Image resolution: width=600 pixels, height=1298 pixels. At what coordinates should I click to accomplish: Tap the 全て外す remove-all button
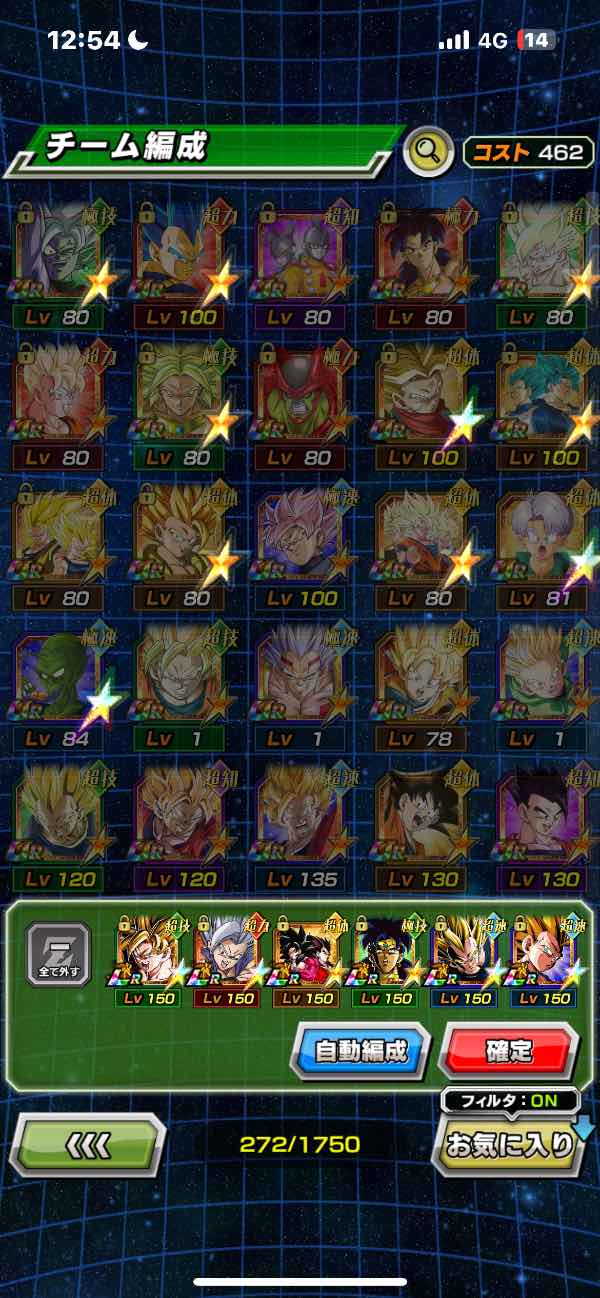[60, 955]
